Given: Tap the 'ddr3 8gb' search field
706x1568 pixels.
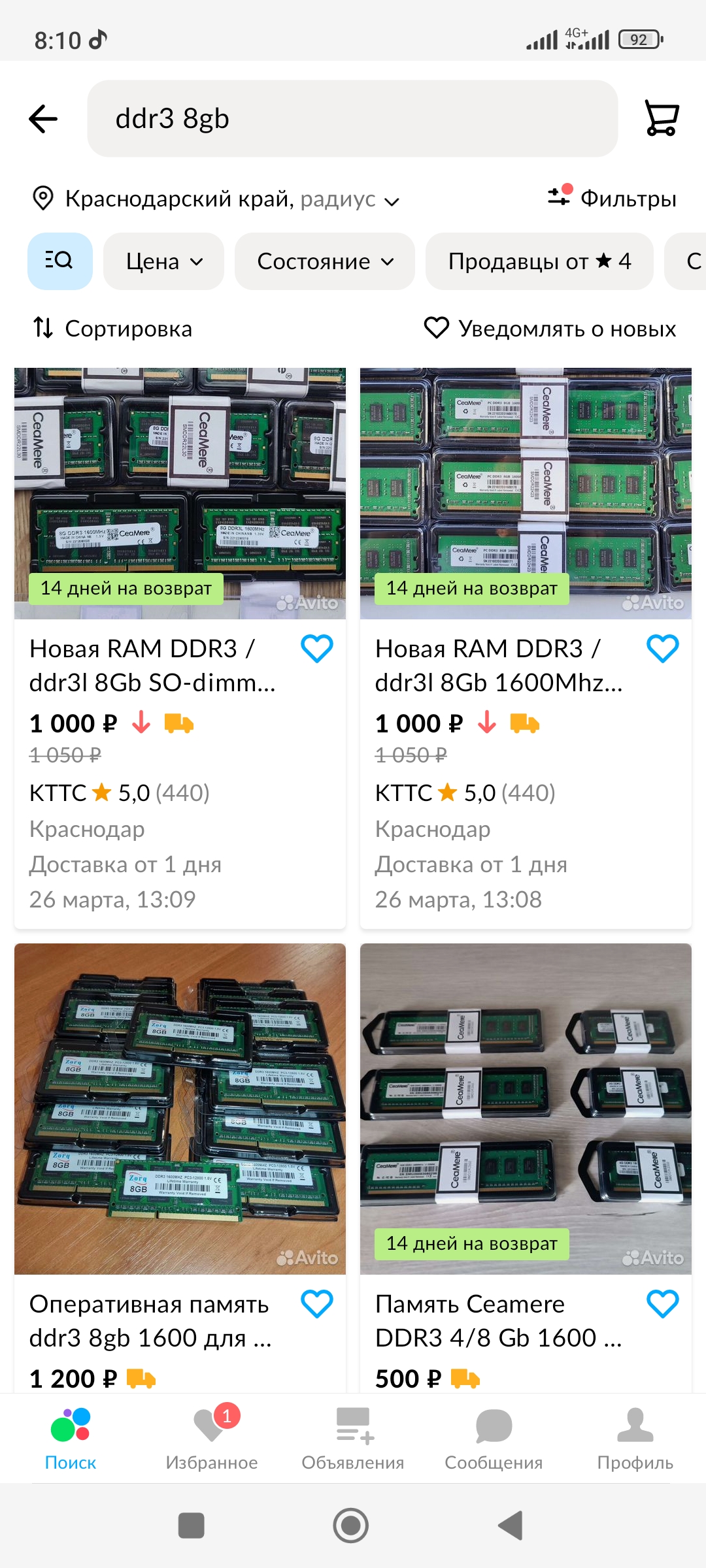Looking at the screenshot, I should (352, 119).
